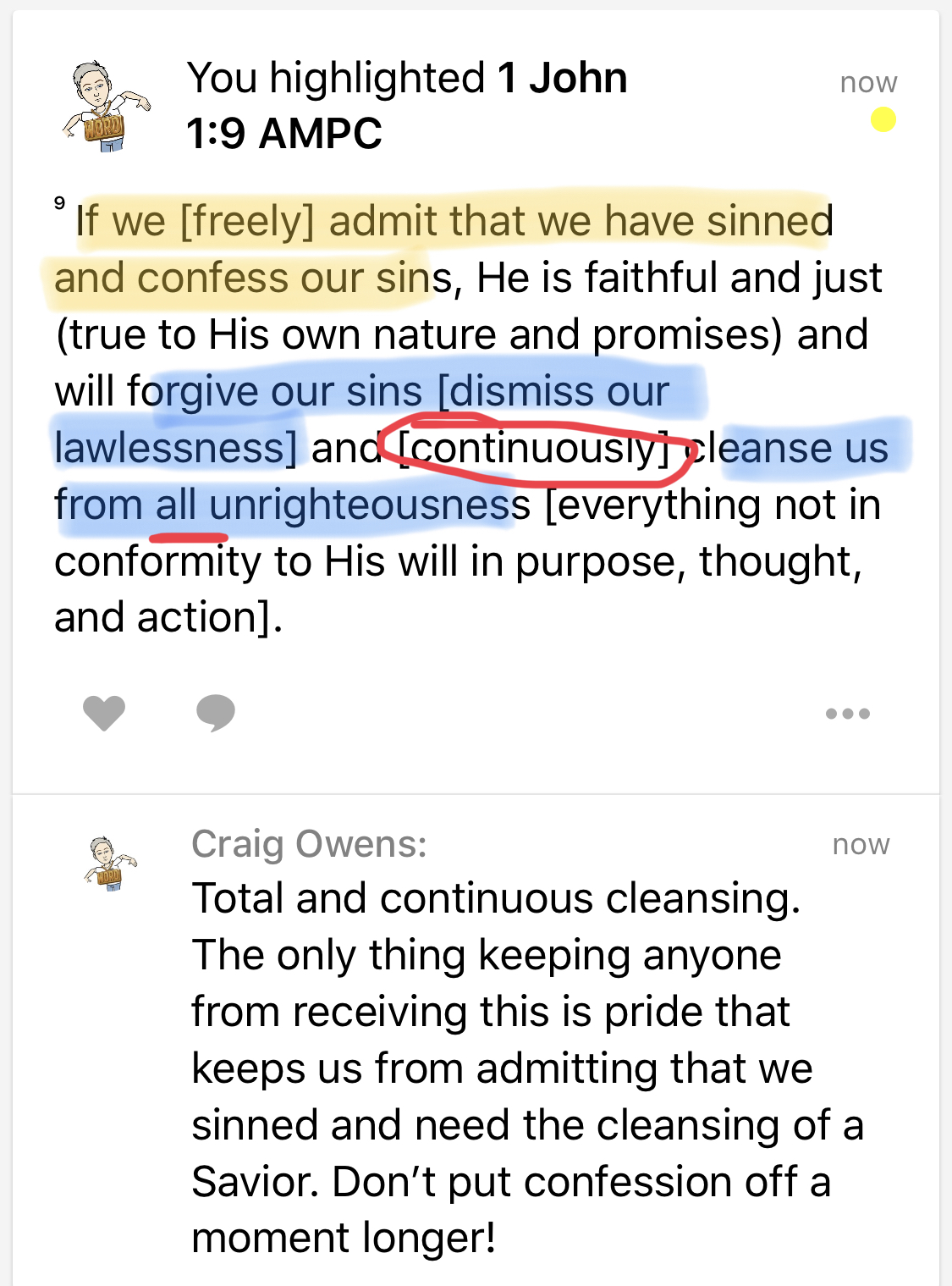The height and width of the screenshot is (1286, 952).
Task: Open the profile avatar beside the highlight header
Action: coord(105,107)
